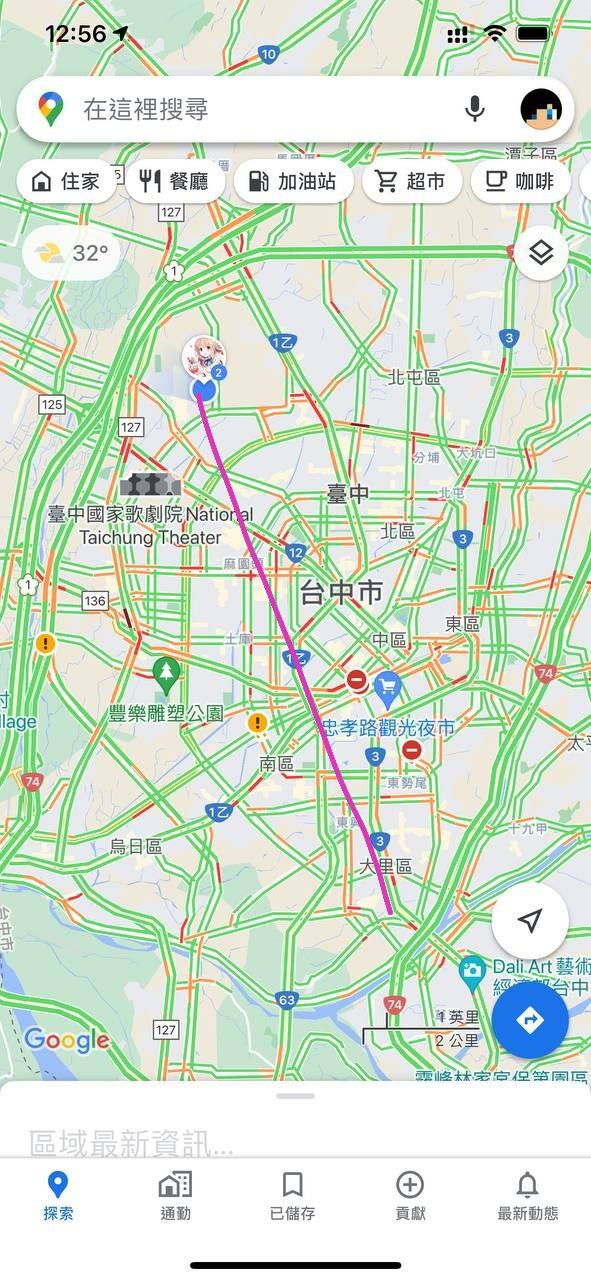Switch to the 探索 tab
Image resolution: width=591 pixels, height=1280 pixels.
tap(58, 1197)
